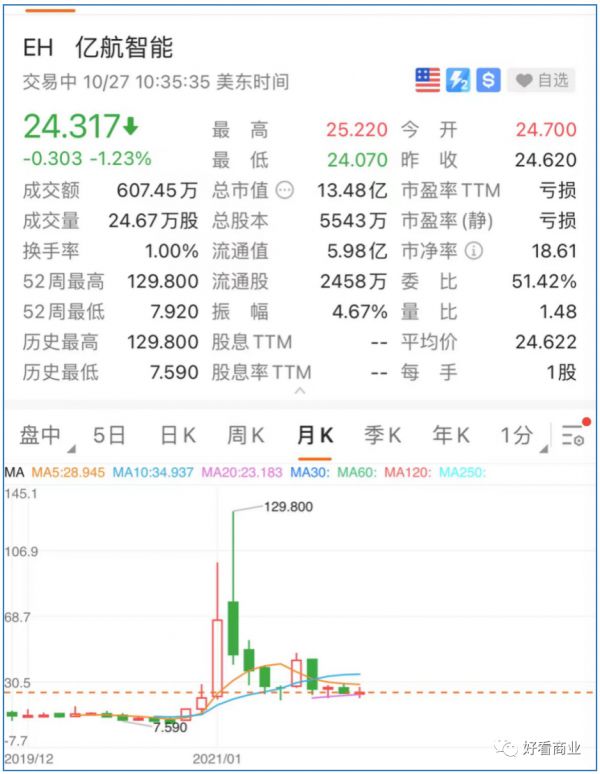
Task: Select the 月K chart tab
Action: coord(313,435)
